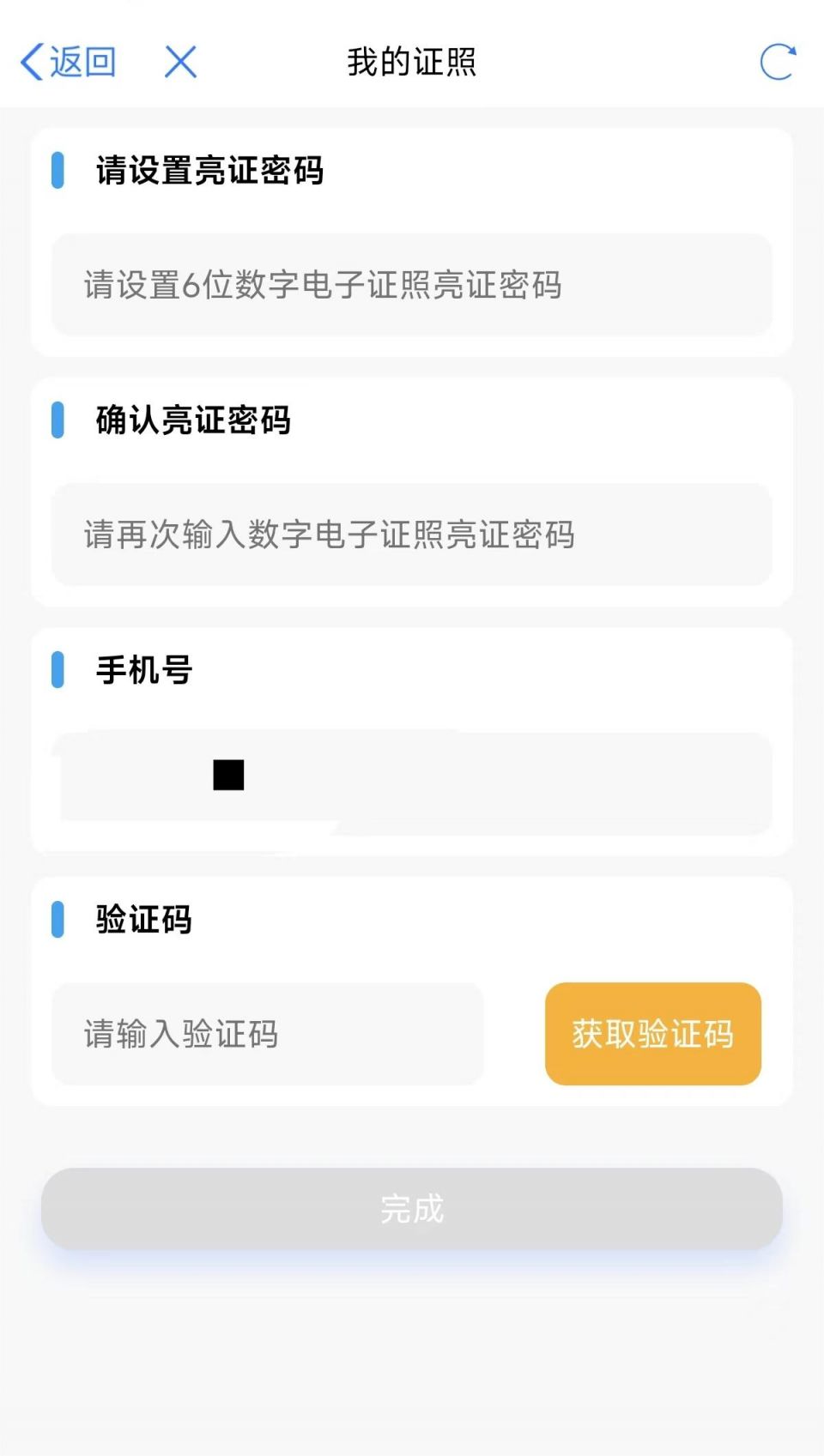Screen dimensions: 824x1456
Task: Refresh the 我的证照 page
Action: pos(778,62)
